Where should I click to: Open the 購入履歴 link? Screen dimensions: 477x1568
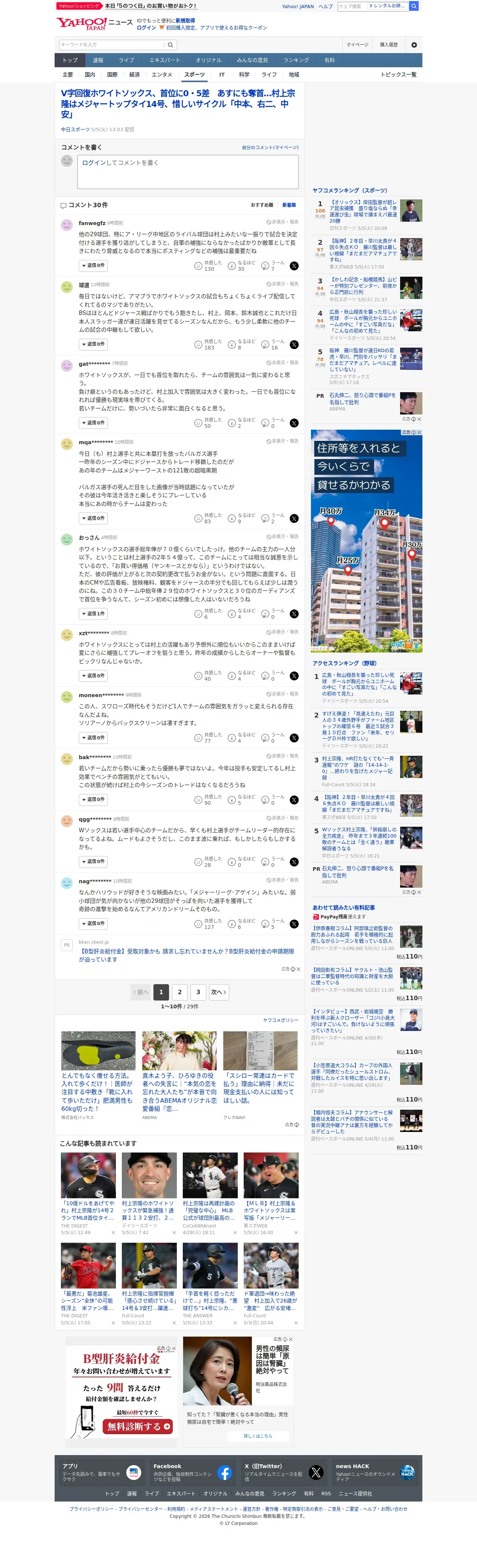pos(389,45)
